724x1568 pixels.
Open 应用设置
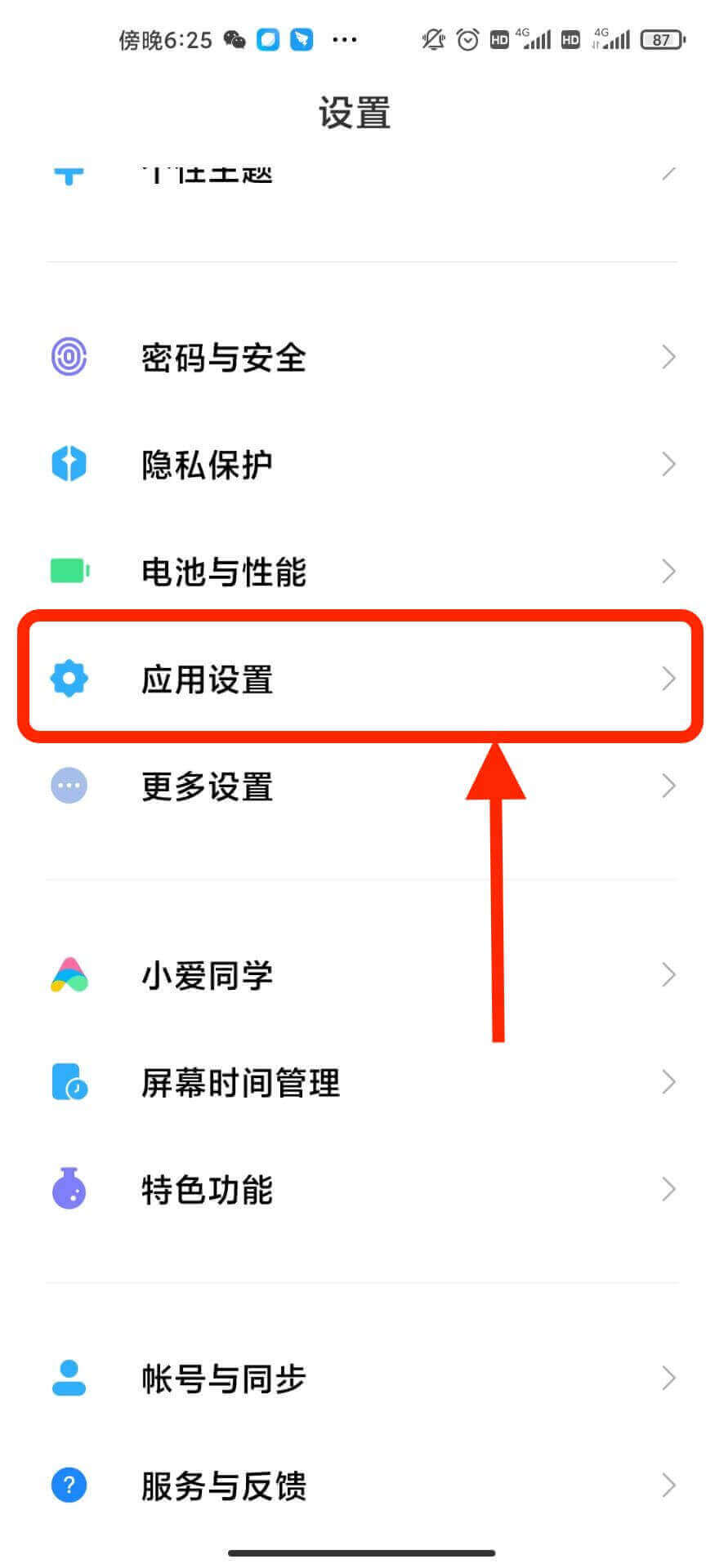(x=207, y=679)
